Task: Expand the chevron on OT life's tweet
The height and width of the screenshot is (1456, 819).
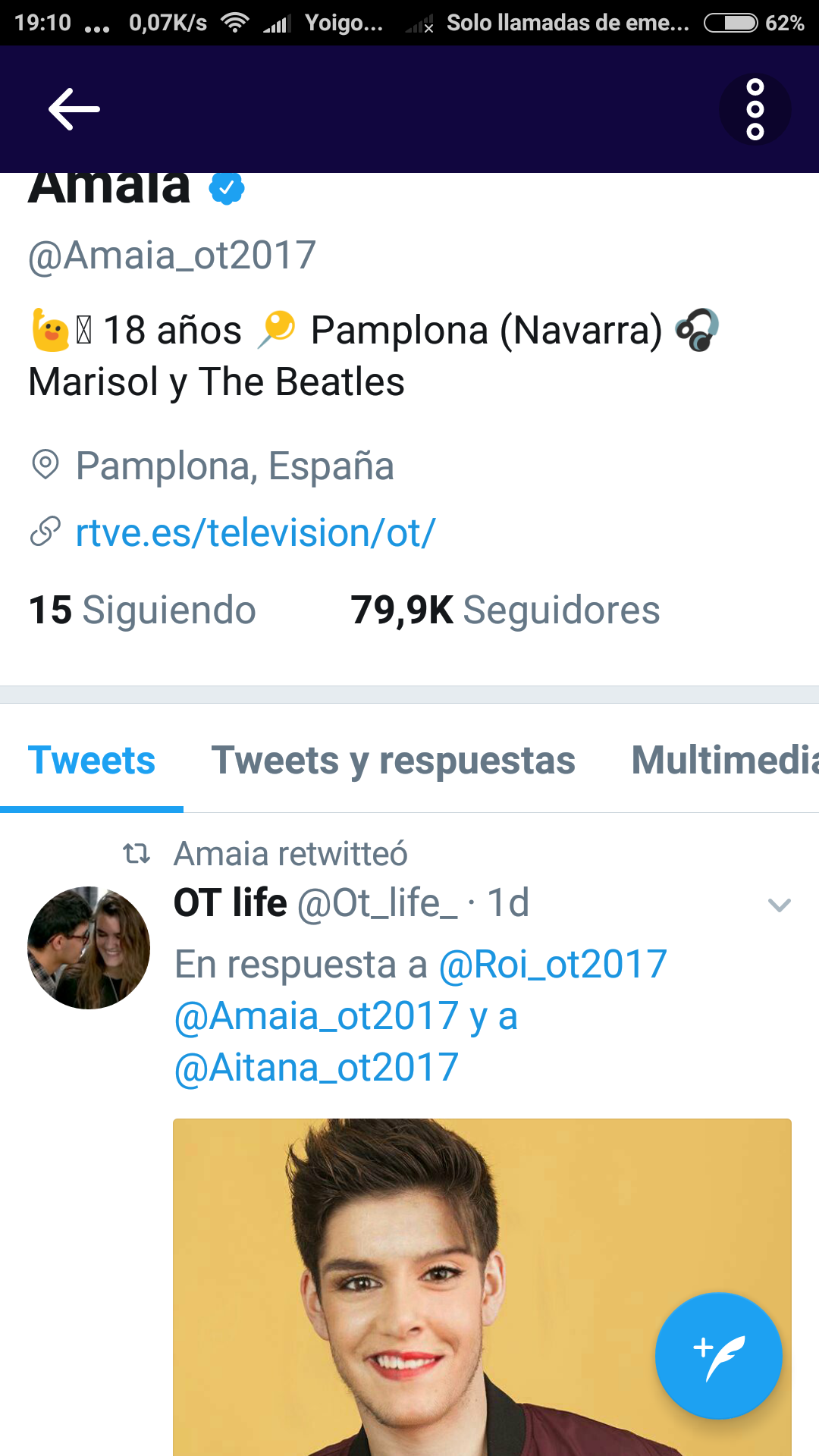Action: (x=779, y=905)
